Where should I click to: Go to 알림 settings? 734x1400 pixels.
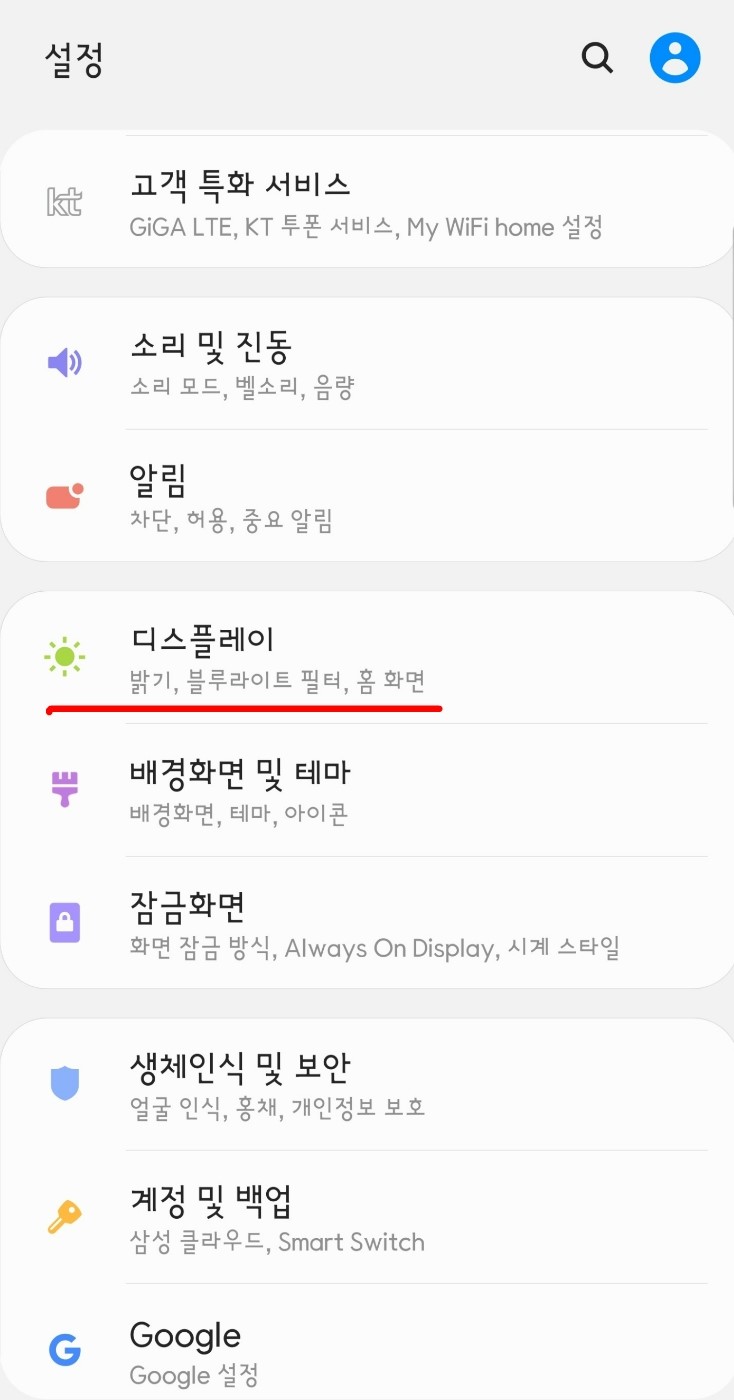(367, 496)
